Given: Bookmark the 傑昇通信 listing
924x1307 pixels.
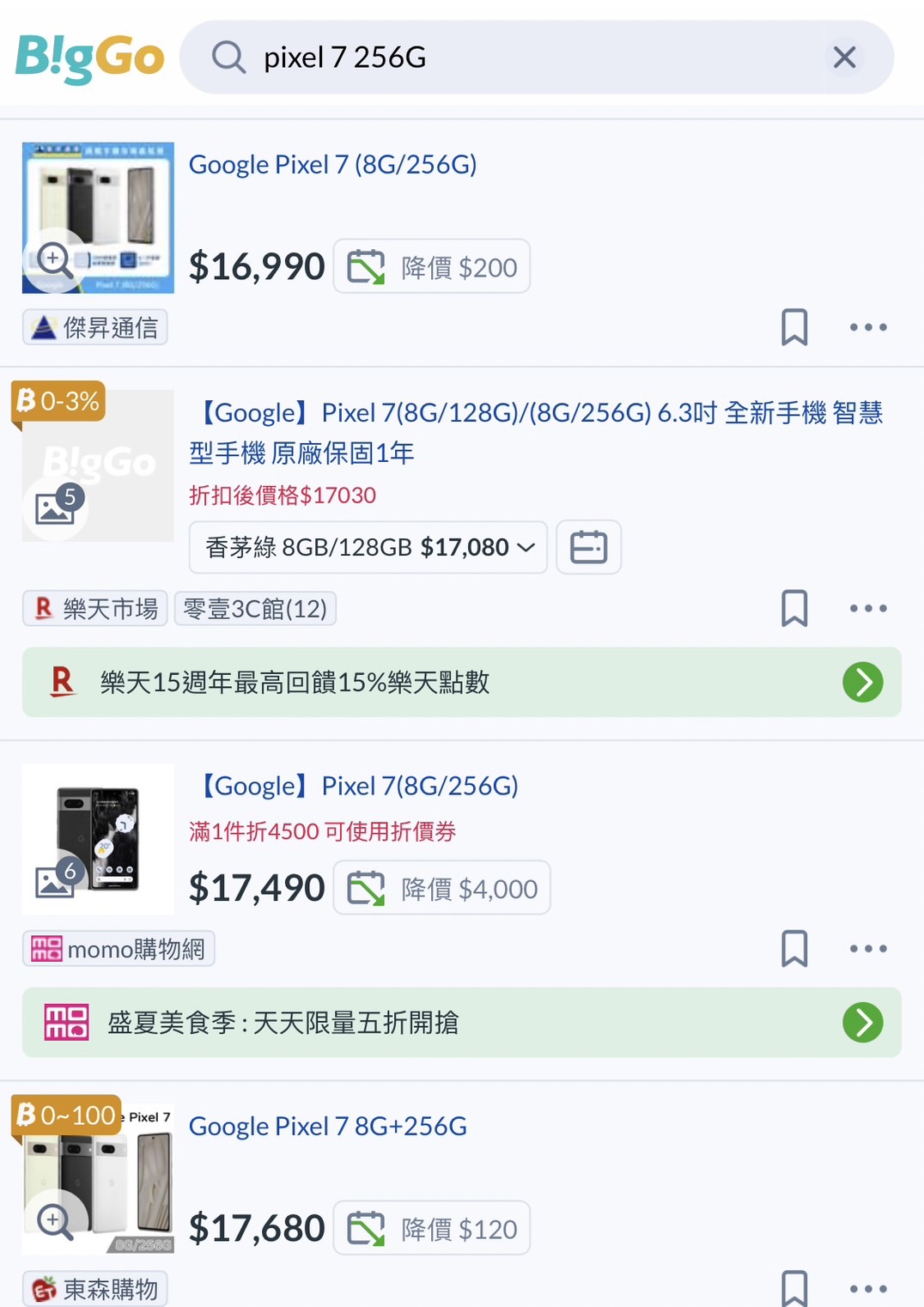Looking at the screenshot, I should 794,327.
